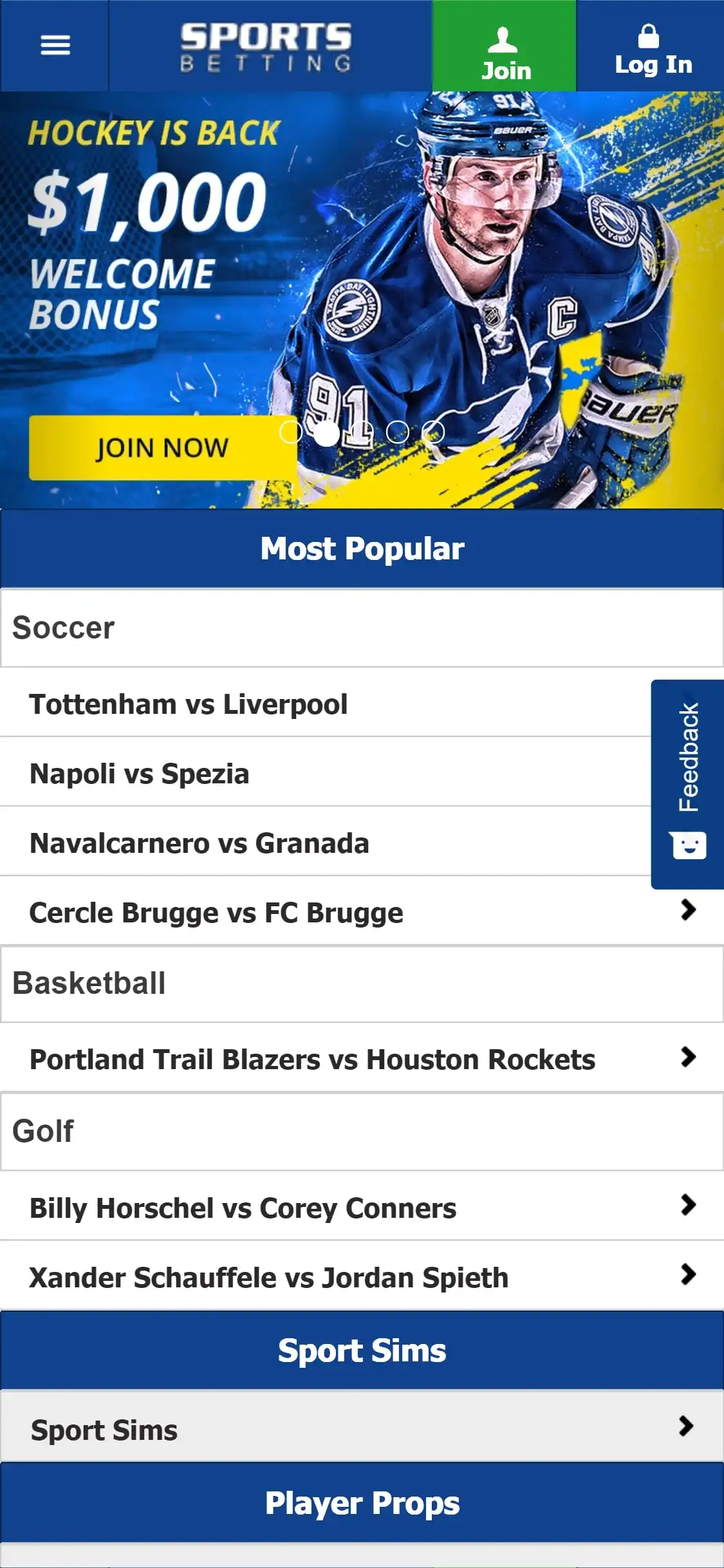Tap the green Join button

504,46
